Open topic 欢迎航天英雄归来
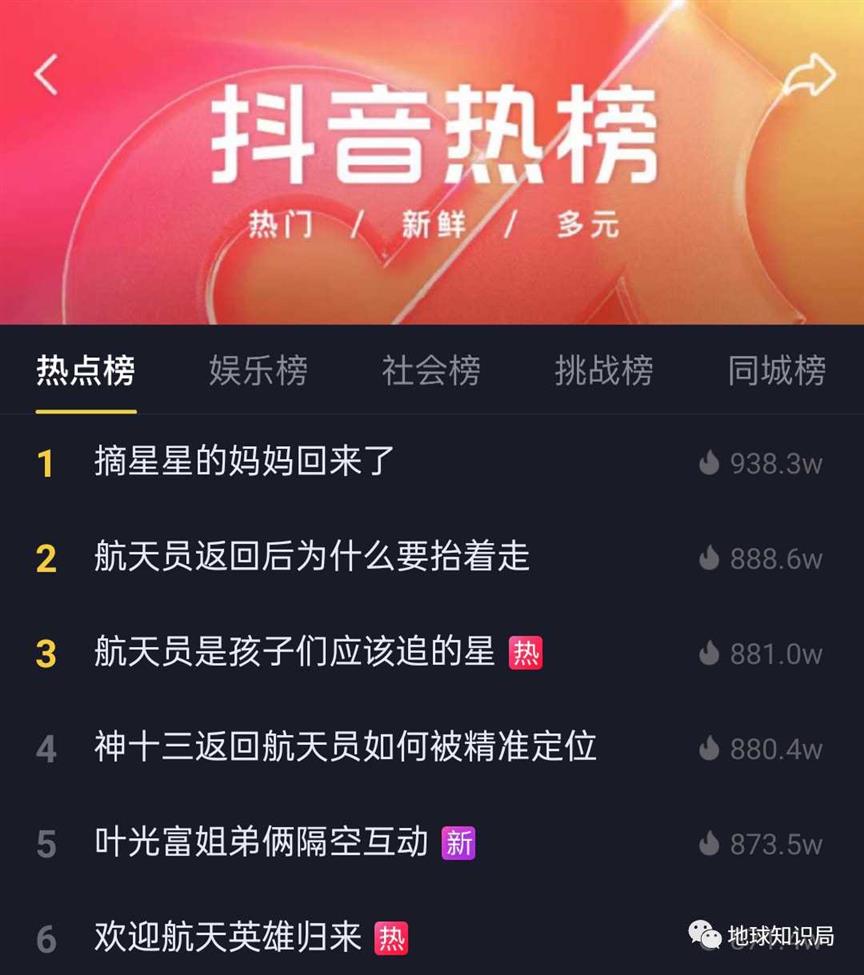Image resolution: width=864 pixels, height=975 pixels. [x=228, y=937]
